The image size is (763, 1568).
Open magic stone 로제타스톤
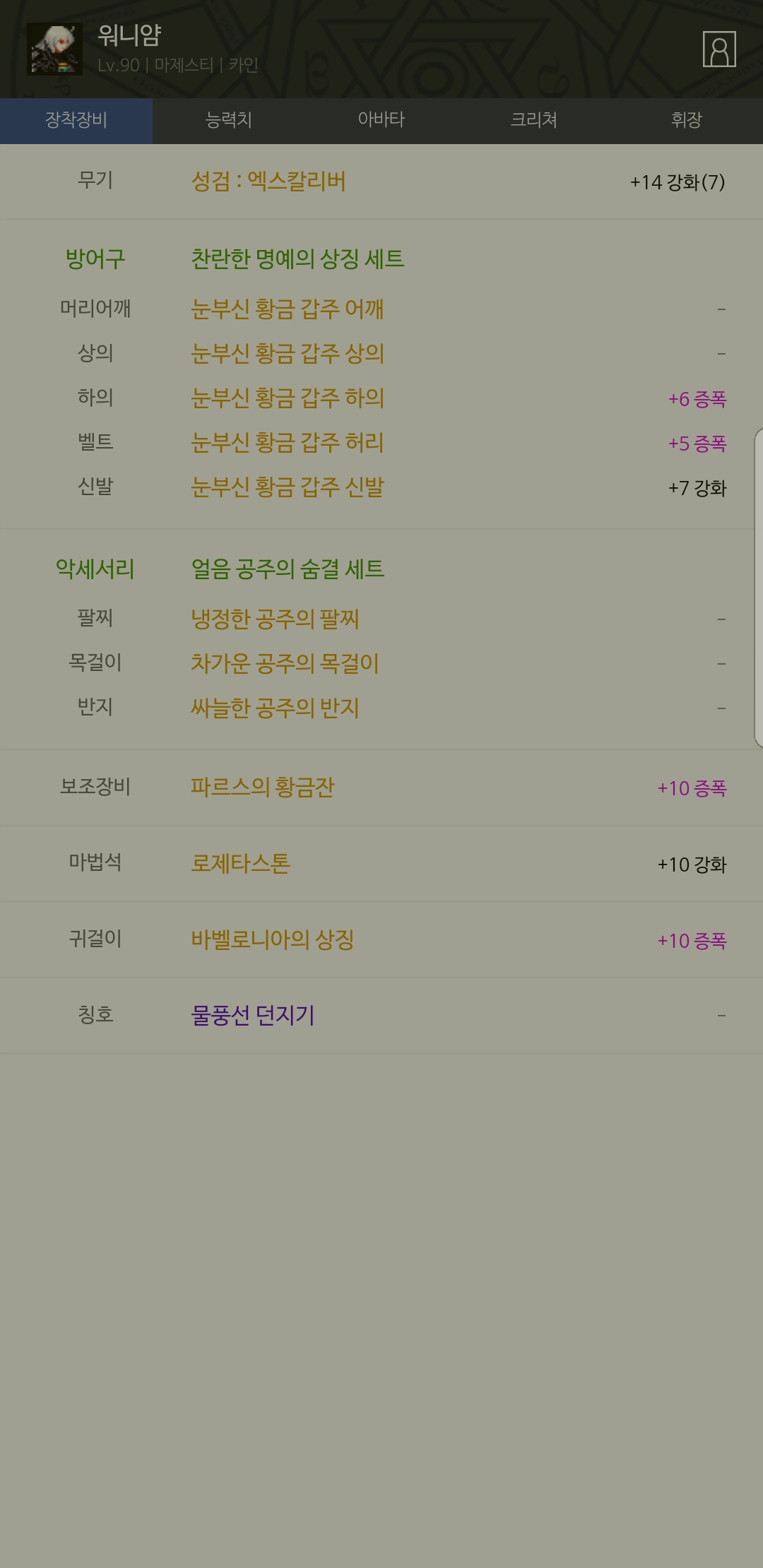point(241,863)
